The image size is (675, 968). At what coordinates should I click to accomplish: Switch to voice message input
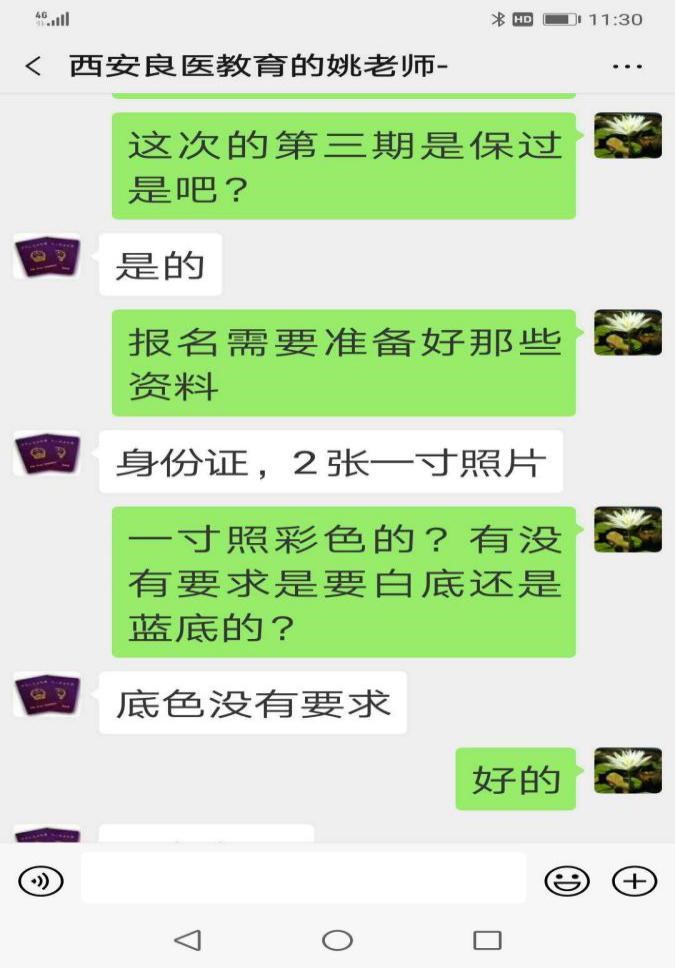(x=41, y=880)
